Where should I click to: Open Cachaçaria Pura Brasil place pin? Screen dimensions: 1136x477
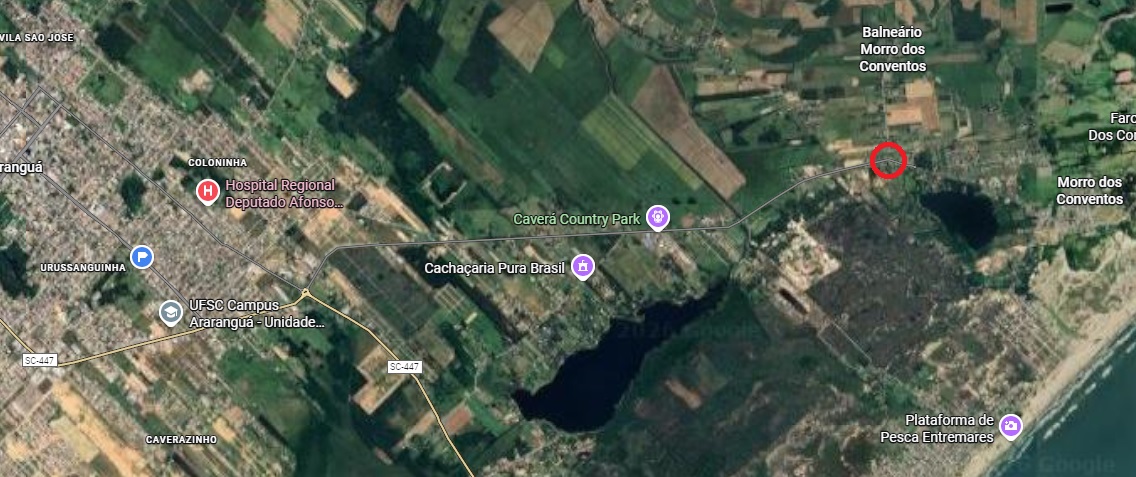coord(583,266)
